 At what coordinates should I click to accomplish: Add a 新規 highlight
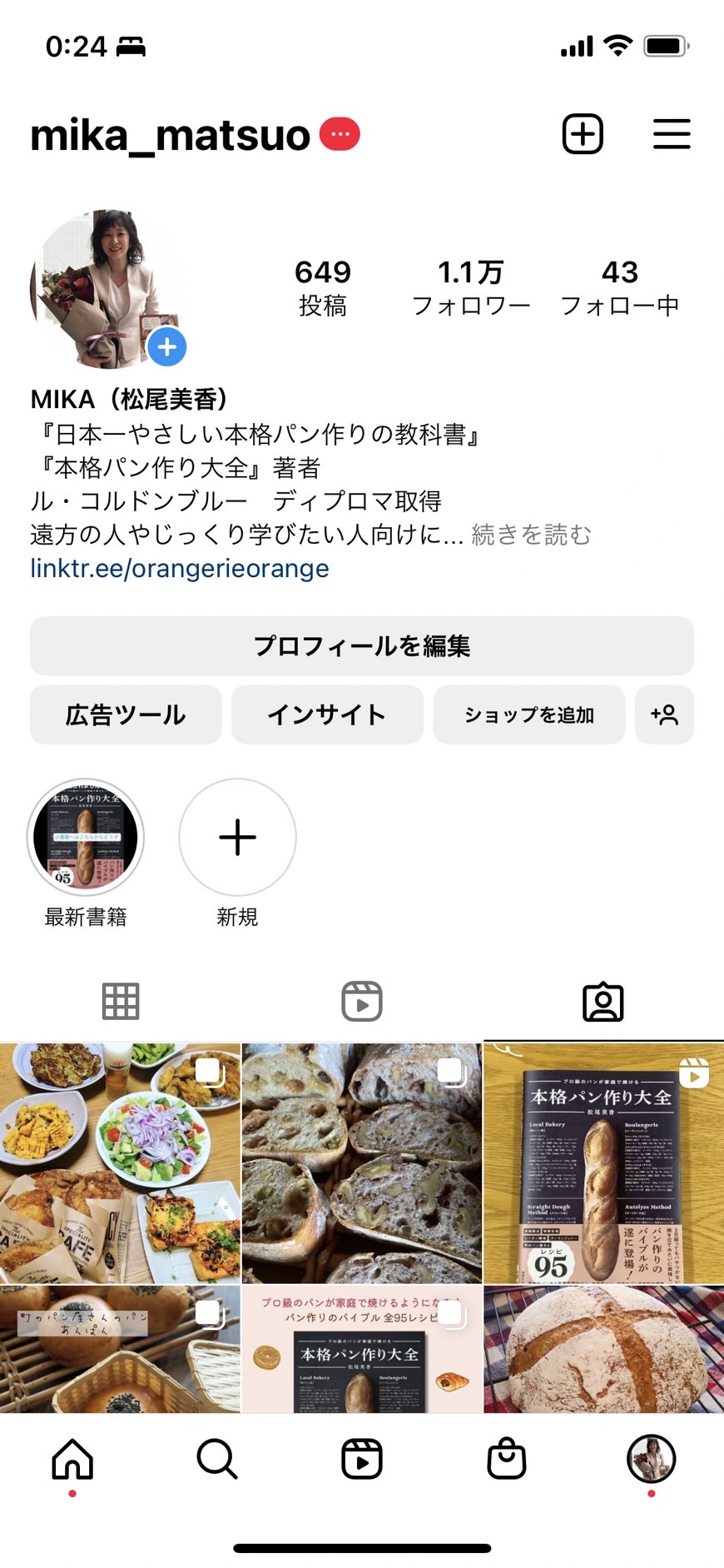[237, 838]
